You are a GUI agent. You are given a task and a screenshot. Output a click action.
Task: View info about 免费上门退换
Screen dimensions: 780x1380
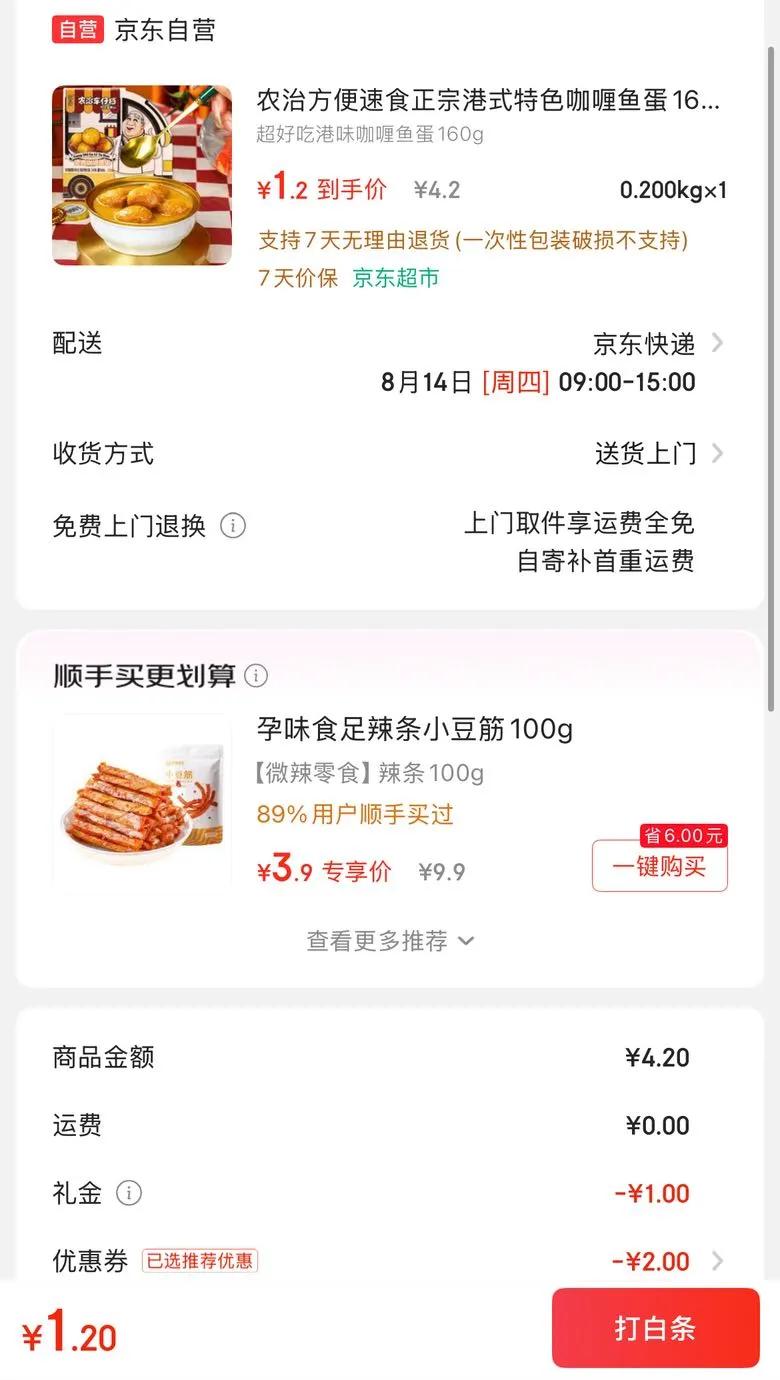pyautogui.click(x=233, y=526)
